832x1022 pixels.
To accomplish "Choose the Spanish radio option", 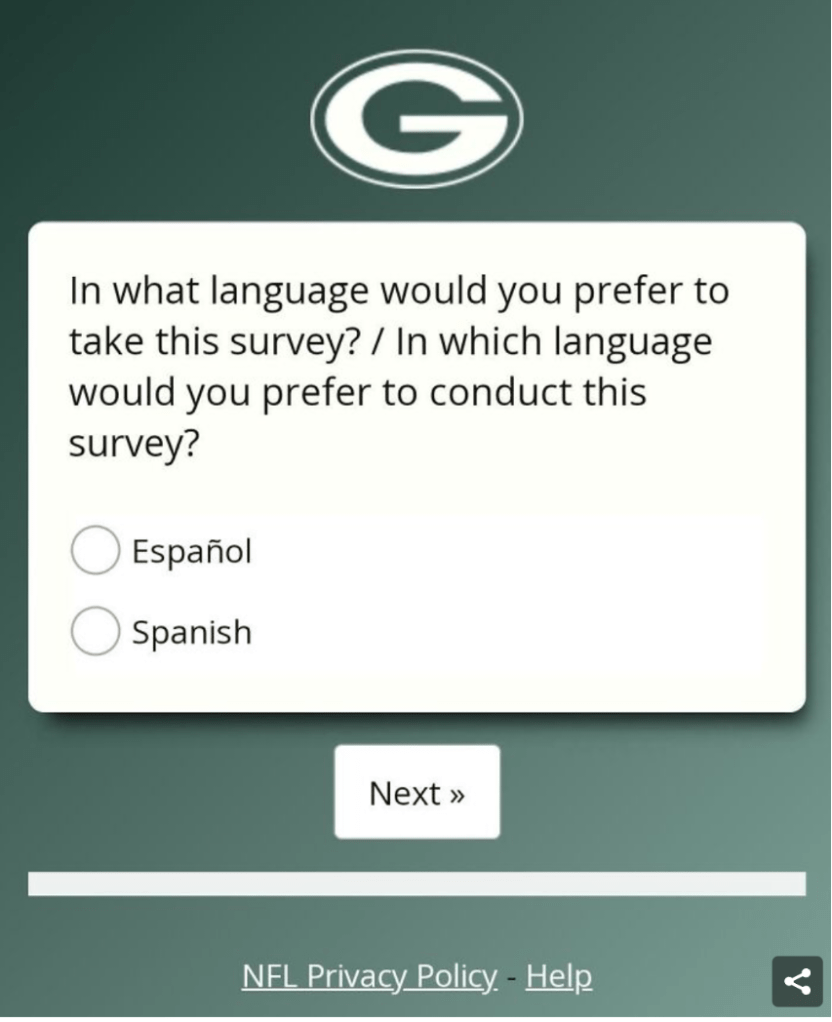I will point(96,632).
